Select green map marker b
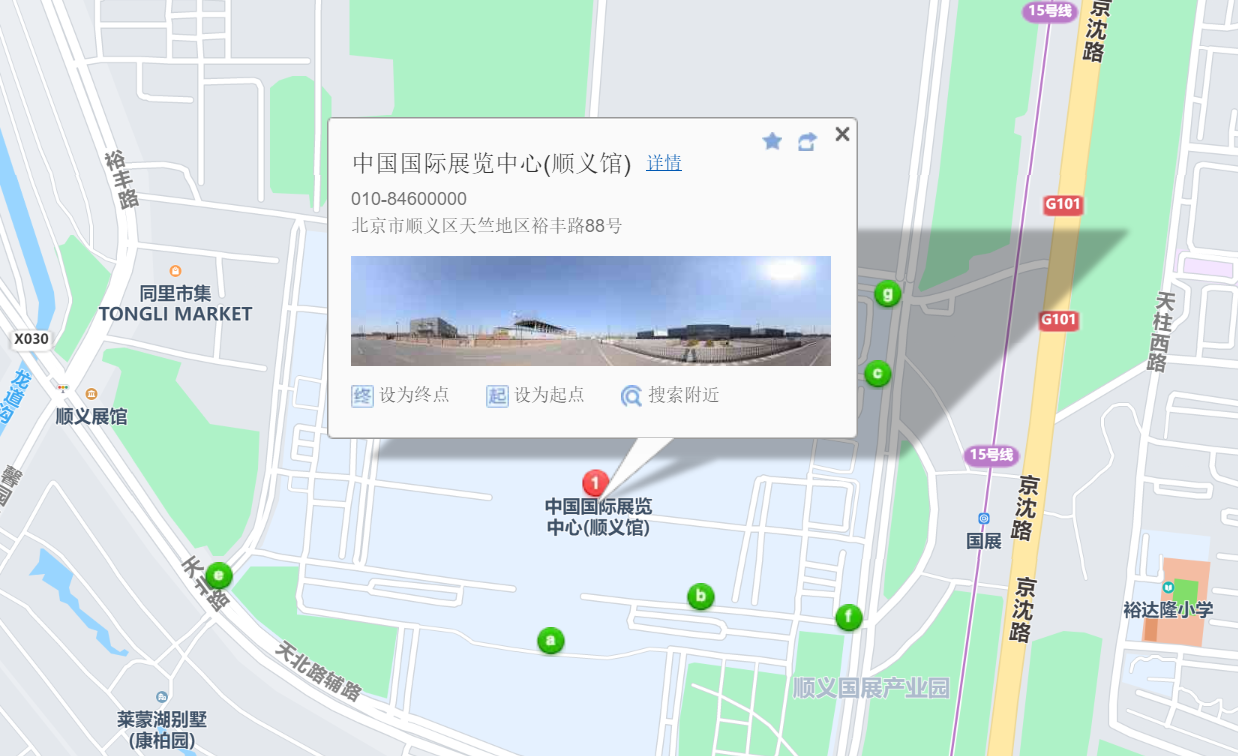Viewport: 1238px width, 756px height. 701,597
